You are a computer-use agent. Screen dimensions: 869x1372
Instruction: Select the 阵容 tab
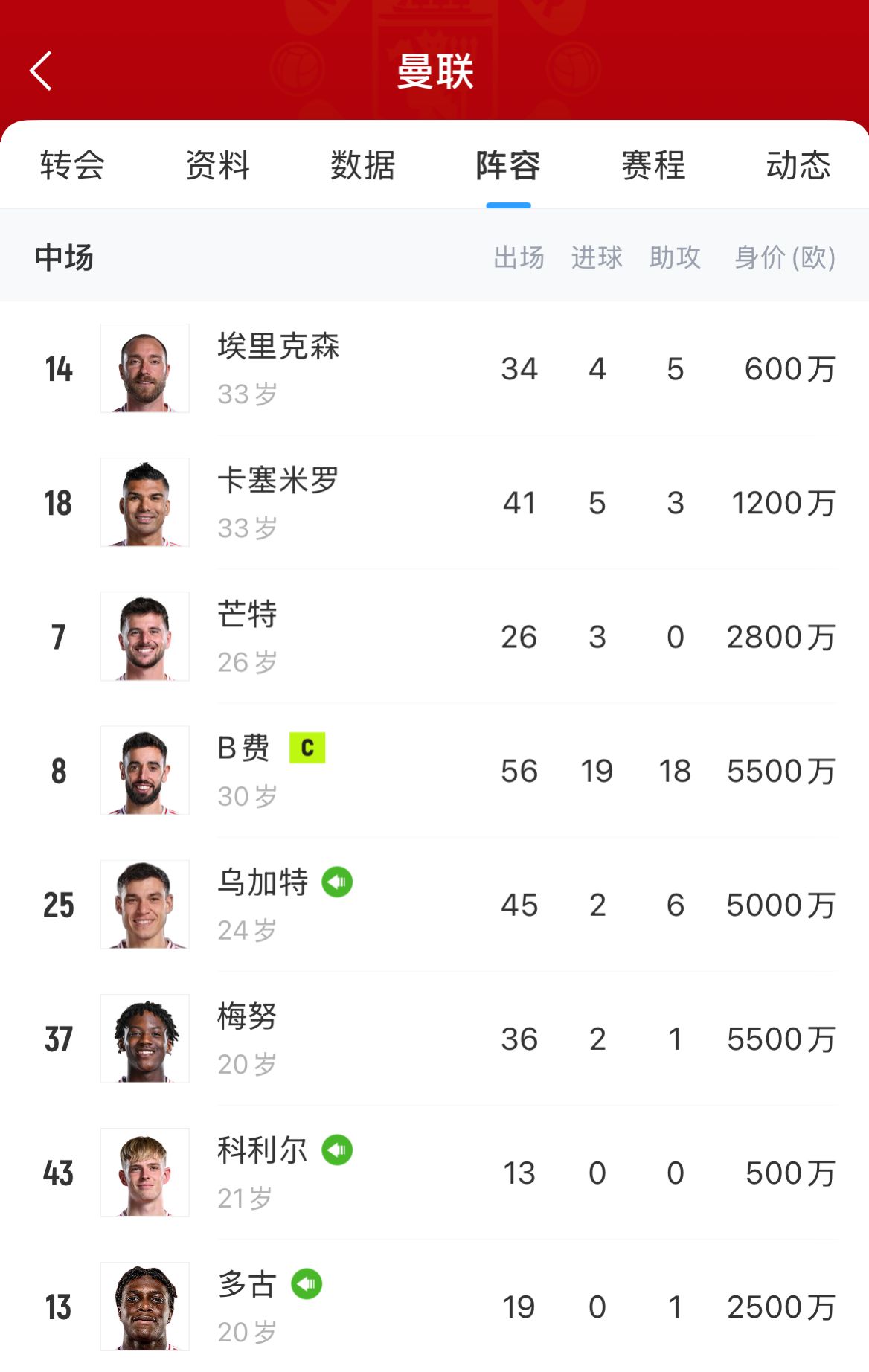click(x=508, y=165)
